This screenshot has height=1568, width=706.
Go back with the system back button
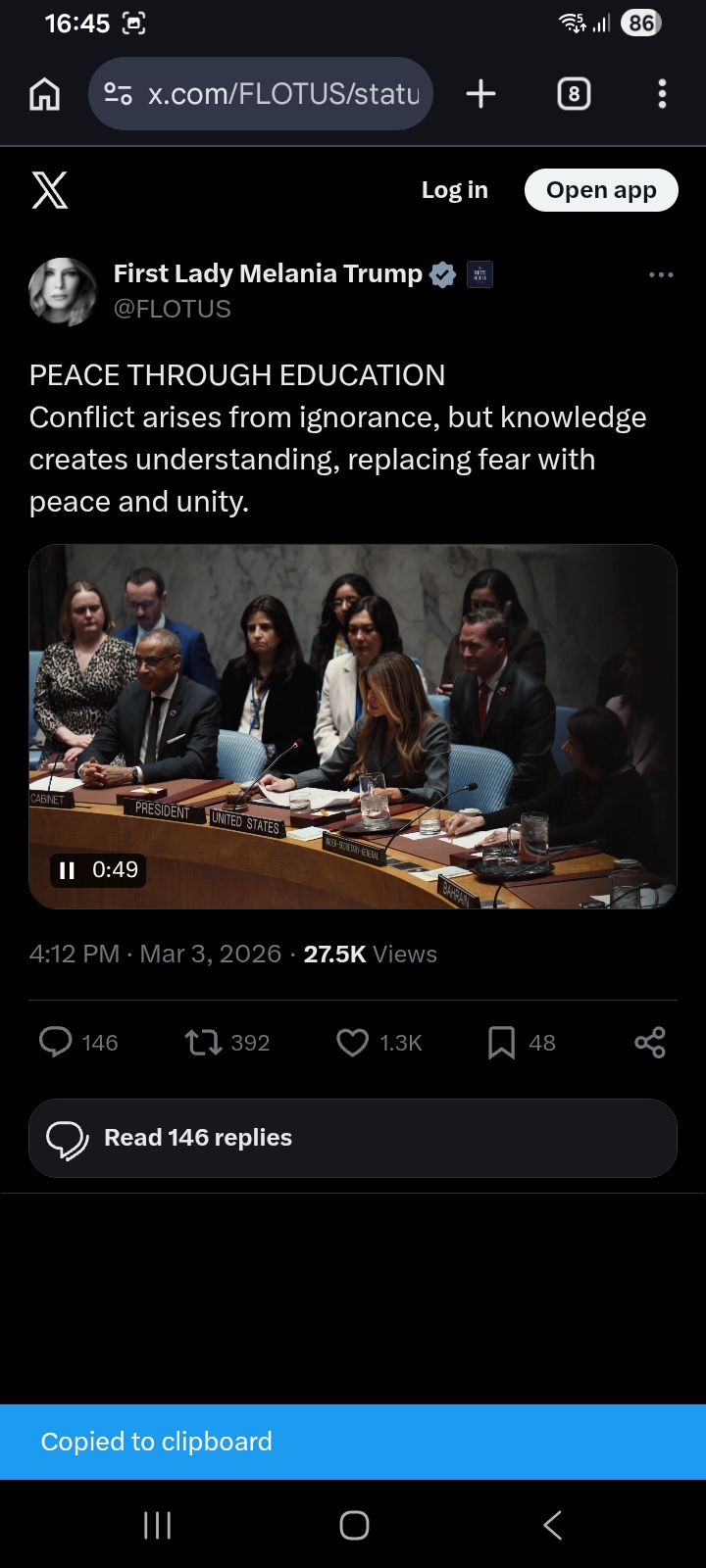(552, 1525)
